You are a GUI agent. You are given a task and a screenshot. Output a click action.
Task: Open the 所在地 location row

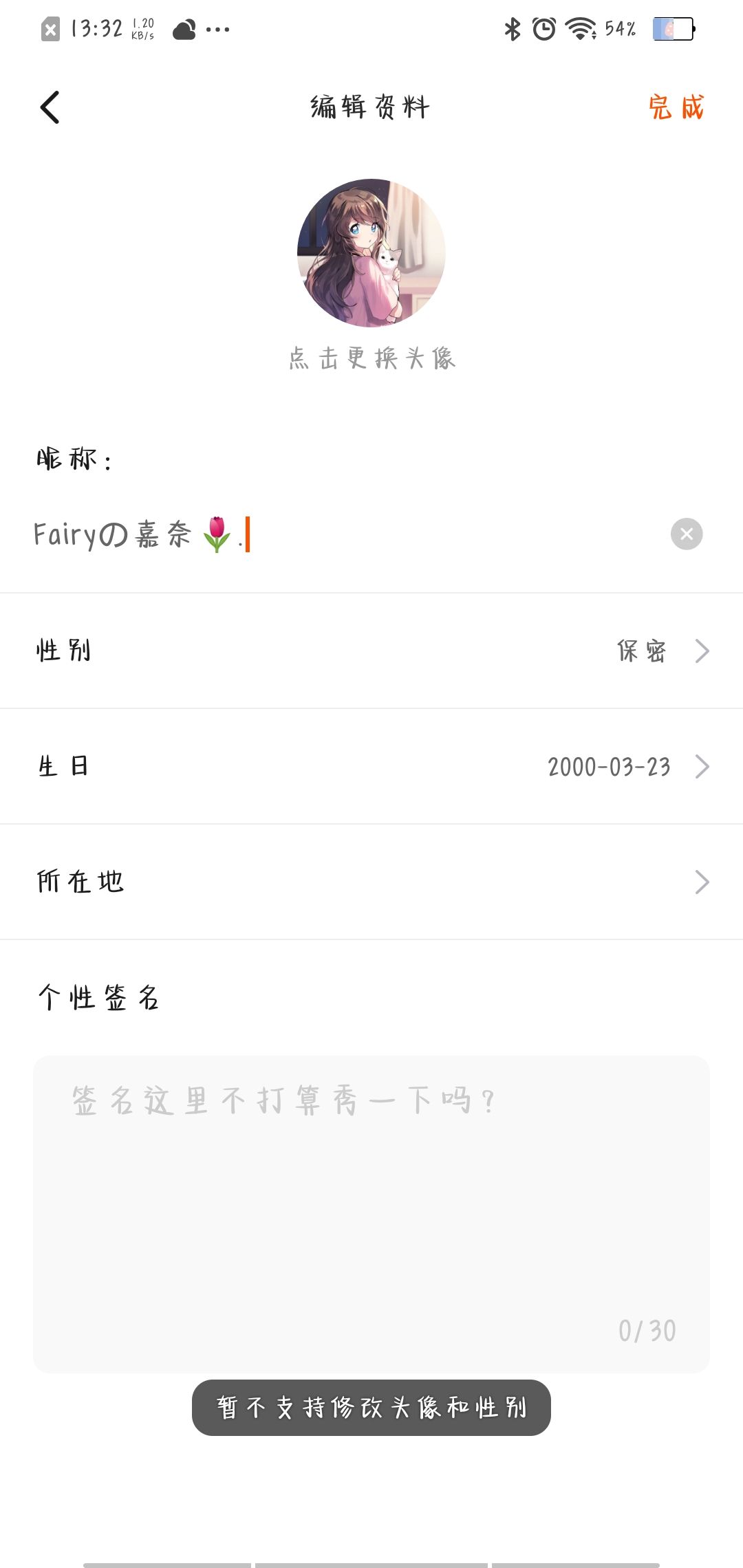371,882
